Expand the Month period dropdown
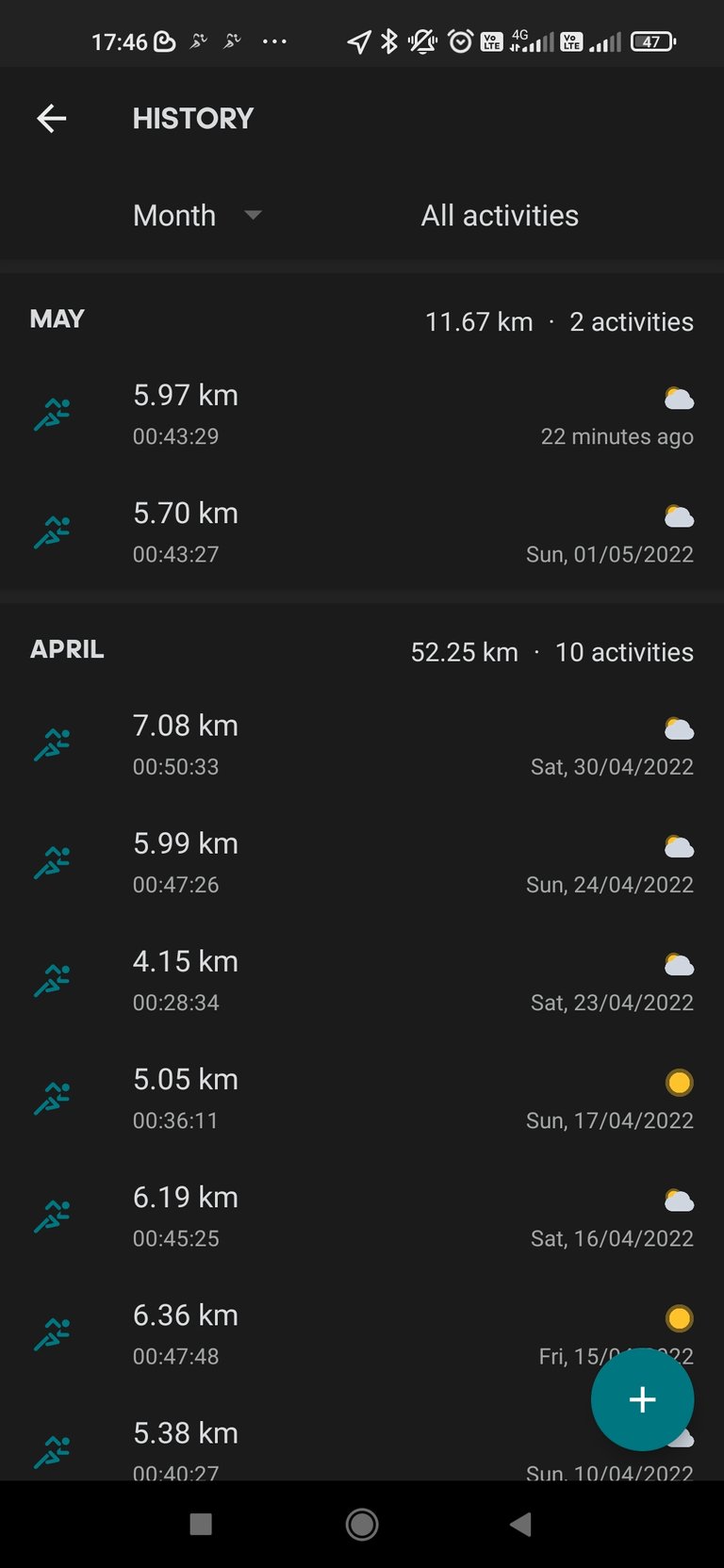Screen dimensions: 724x1568 [197, 215]
